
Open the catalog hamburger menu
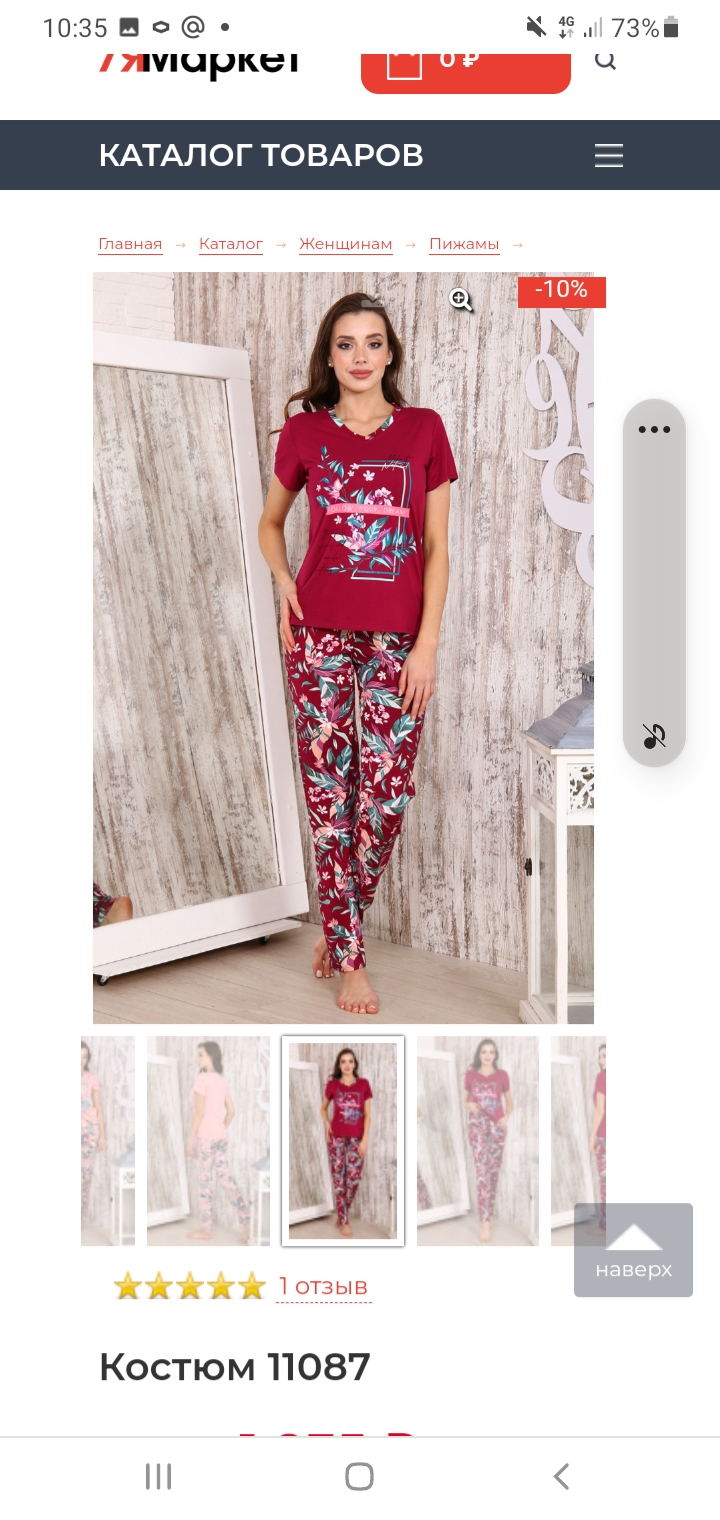[x=608, y=156]
